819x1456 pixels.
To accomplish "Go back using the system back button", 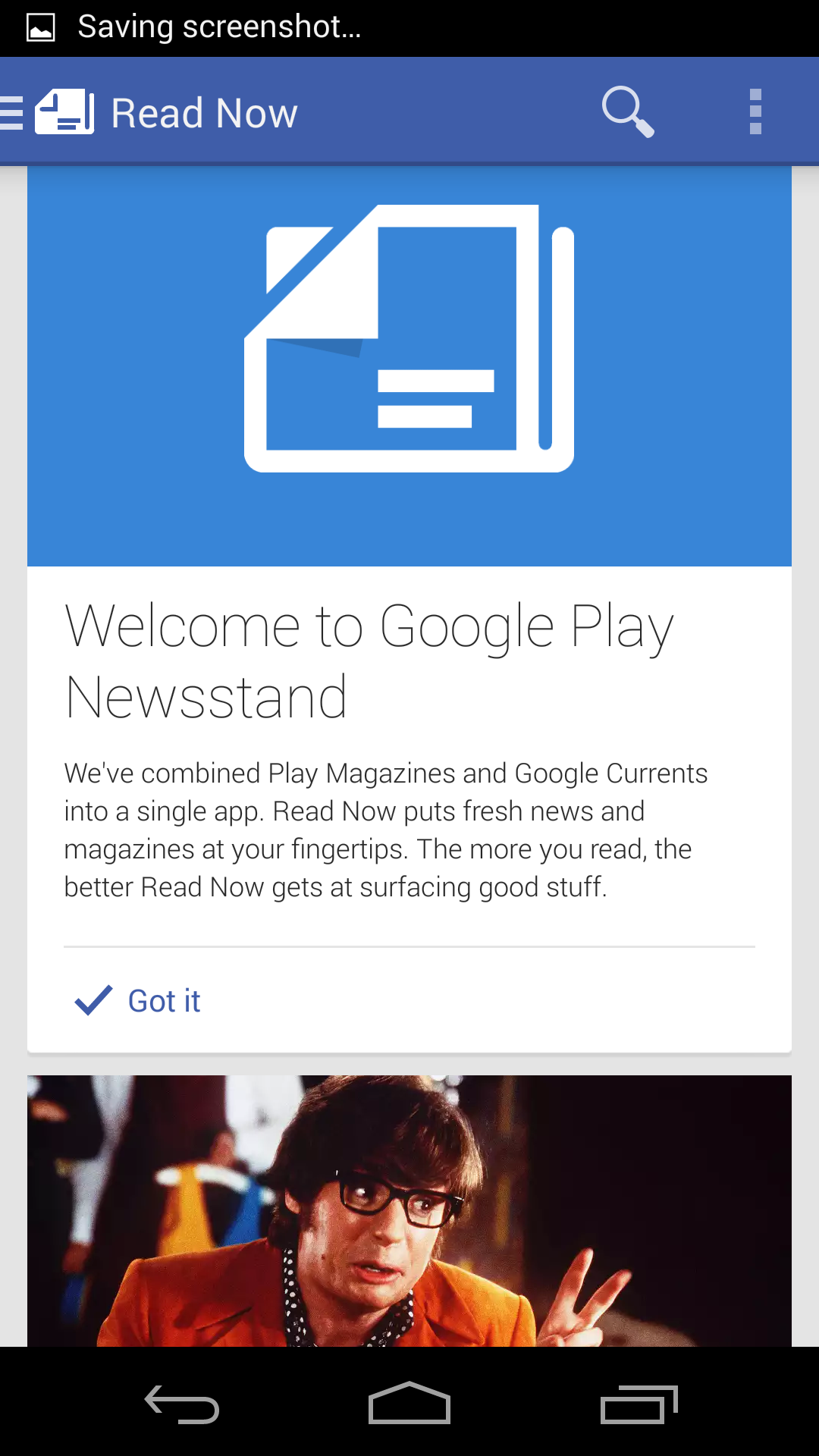I will point(182,1404).
